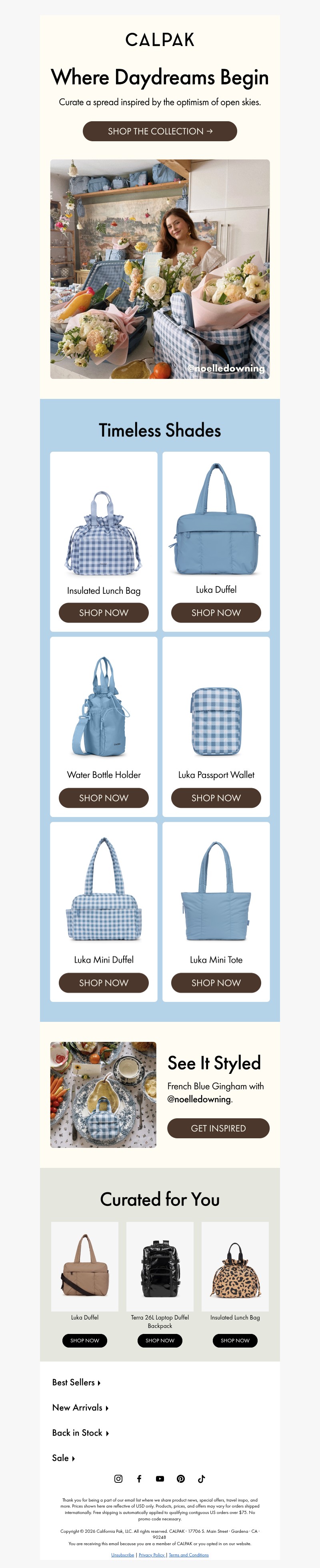Screen dimensions: 320x1568
Task: Shop now for the Luka Mini Duffel
Action: point(104,982)
